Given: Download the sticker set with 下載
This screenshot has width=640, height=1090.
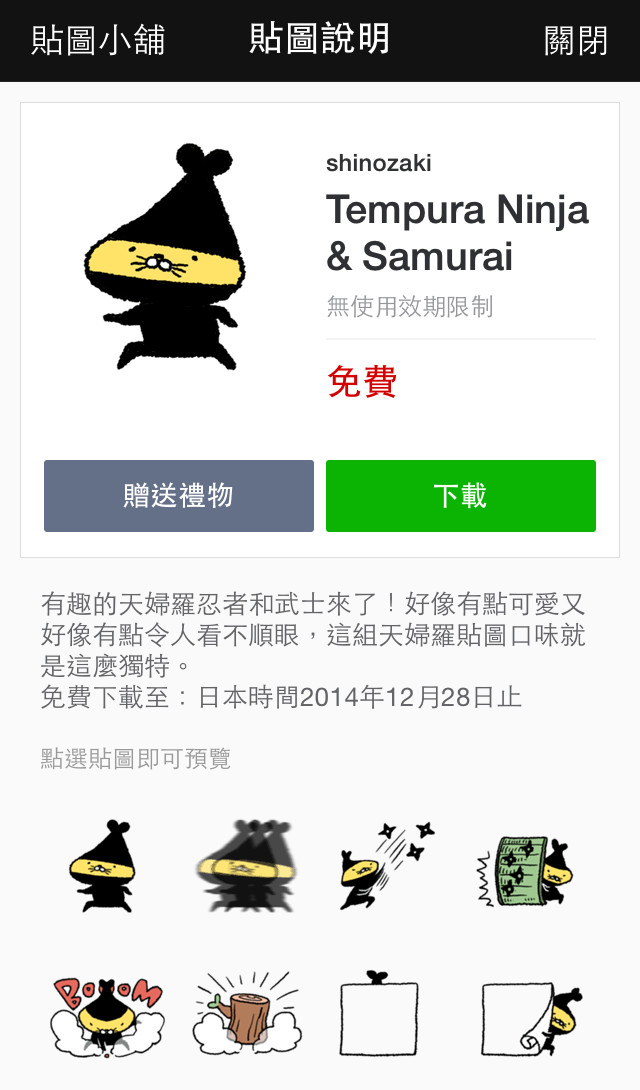Looking at the screenshot, I should coord(461,496).
